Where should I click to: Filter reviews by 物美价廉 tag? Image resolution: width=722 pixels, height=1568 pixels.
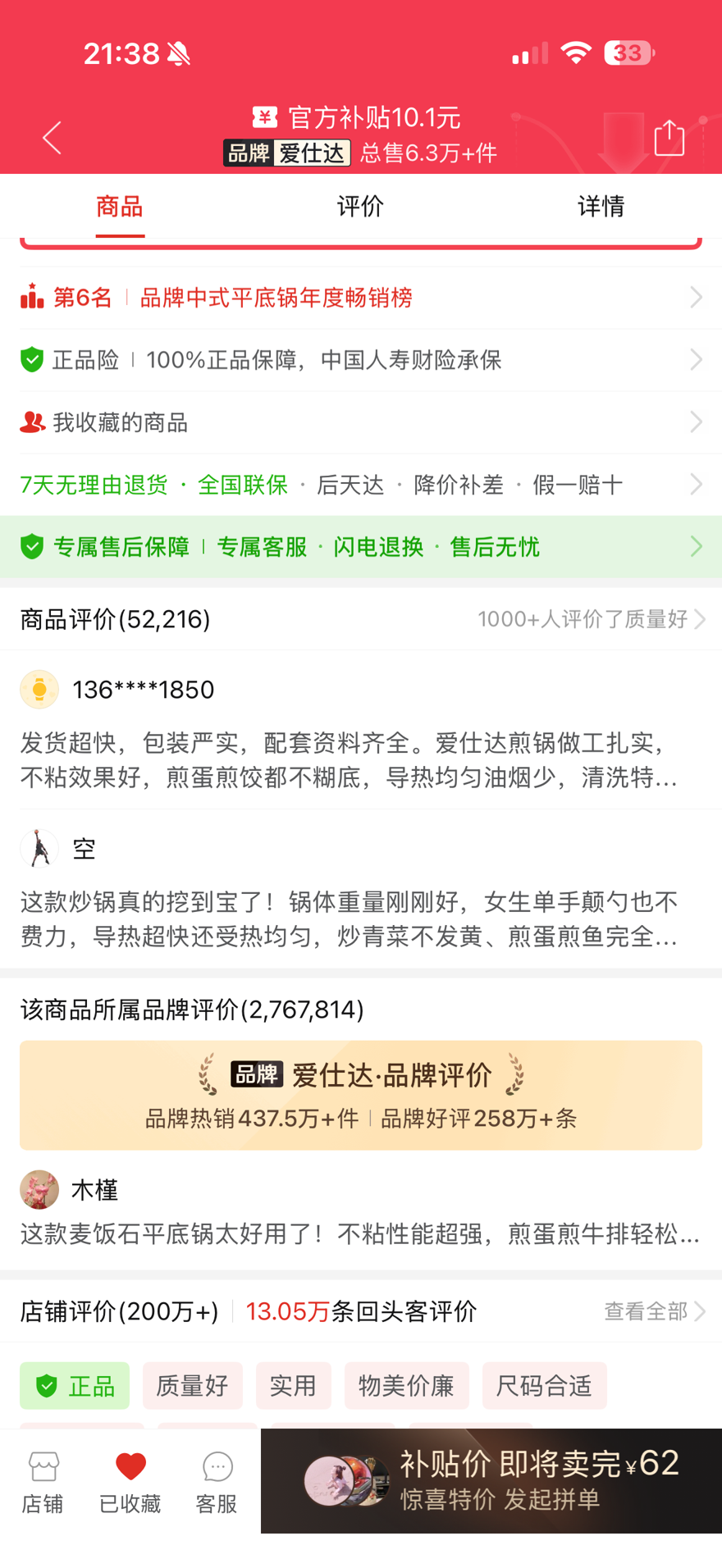(406, 1385)
